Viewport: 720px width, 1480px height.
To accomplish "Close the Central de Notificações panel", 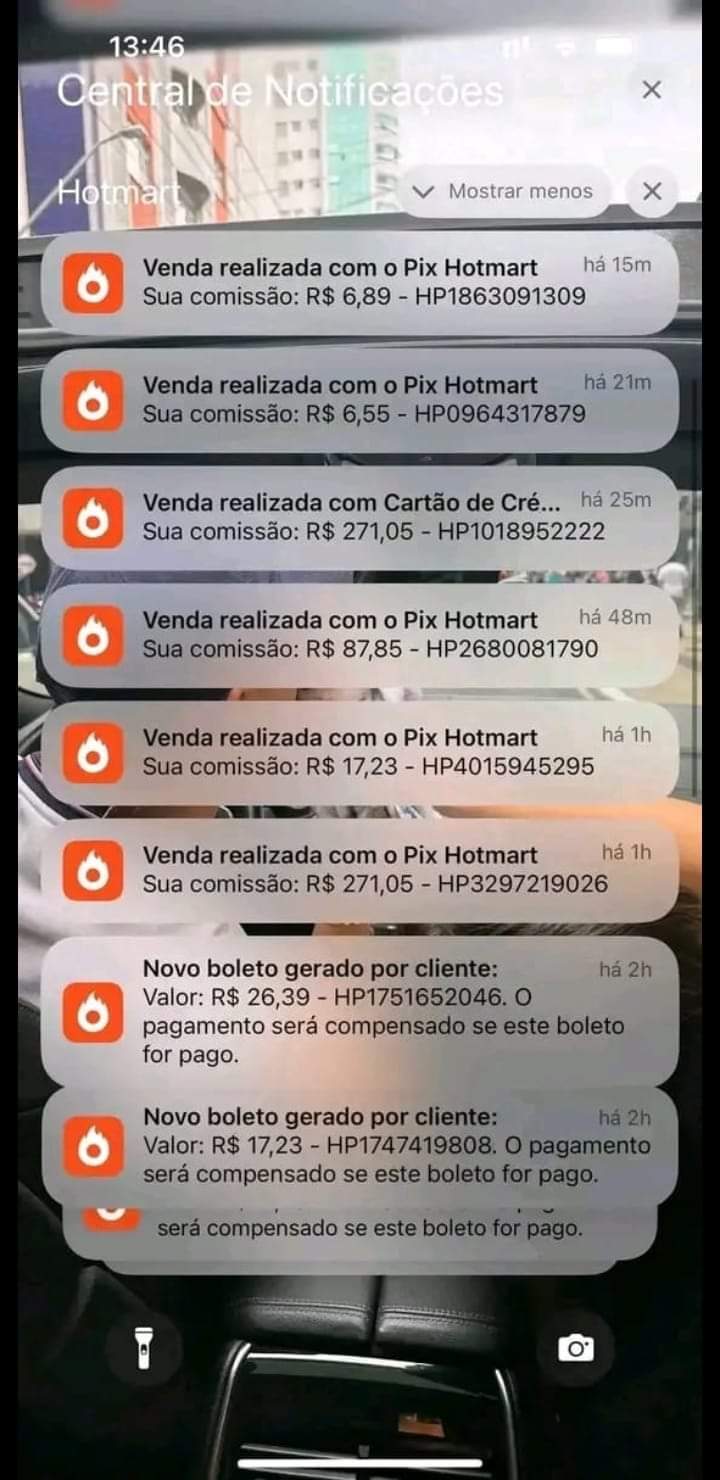I will pos(653,89).
